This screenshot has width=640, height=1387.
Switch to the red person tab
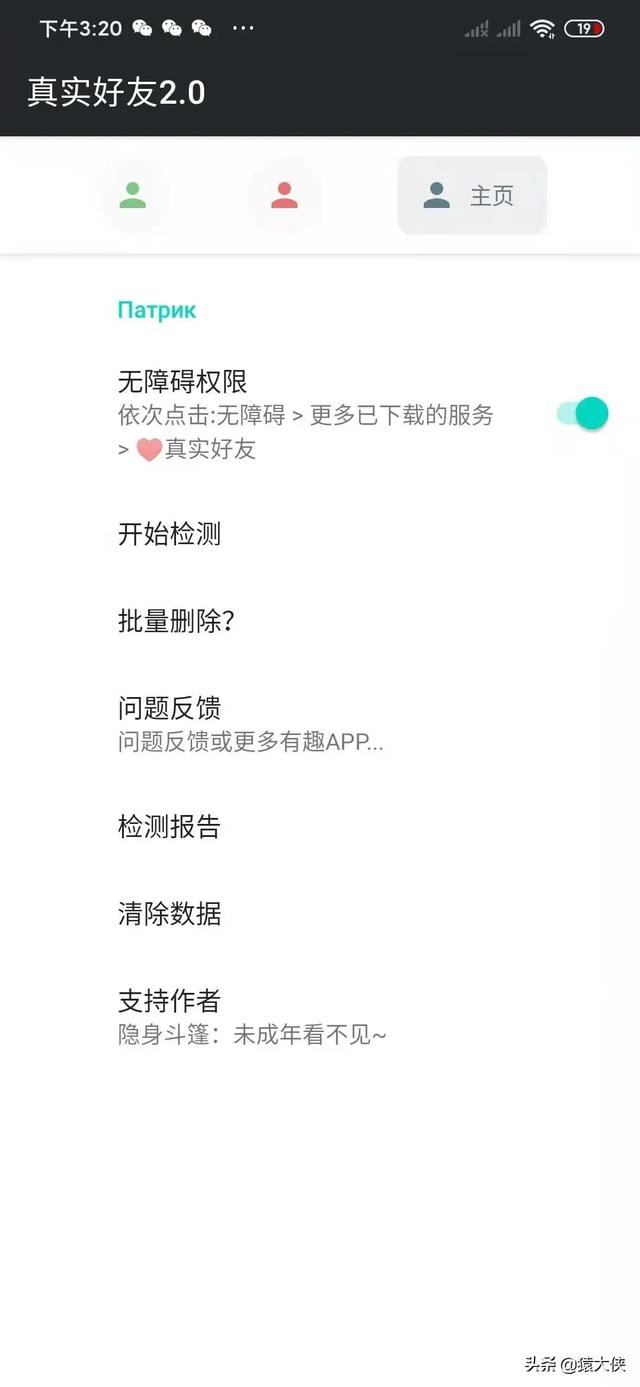click(285, 195)
